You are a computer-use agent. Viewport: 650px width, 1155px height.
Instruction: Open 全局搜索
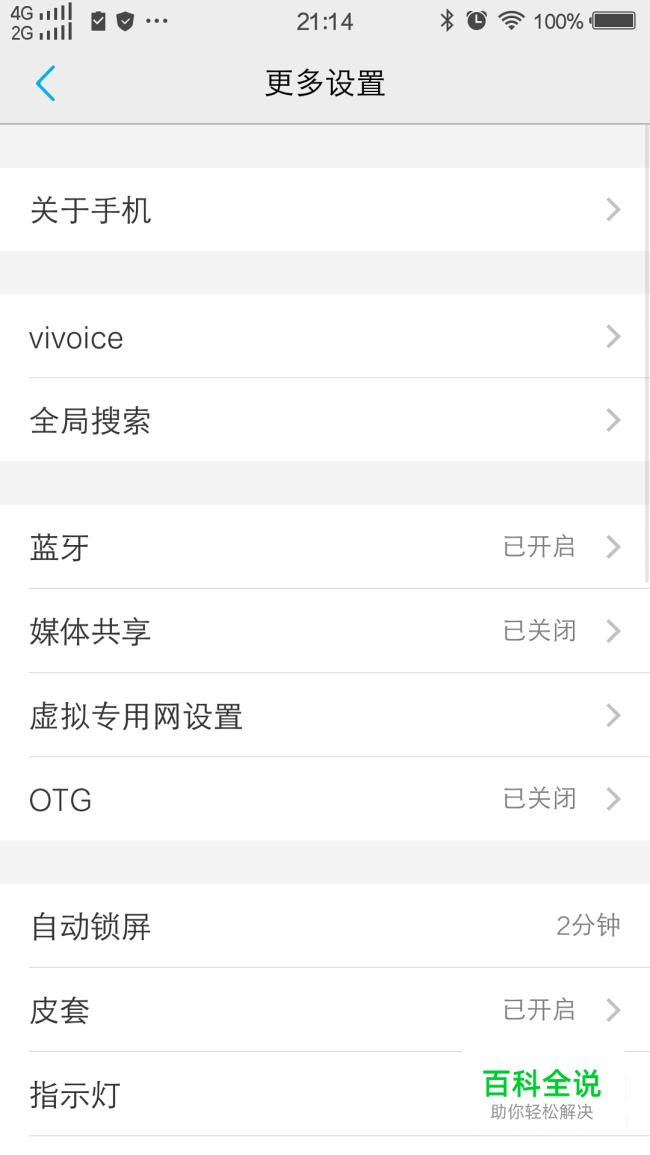coord(325,420)
